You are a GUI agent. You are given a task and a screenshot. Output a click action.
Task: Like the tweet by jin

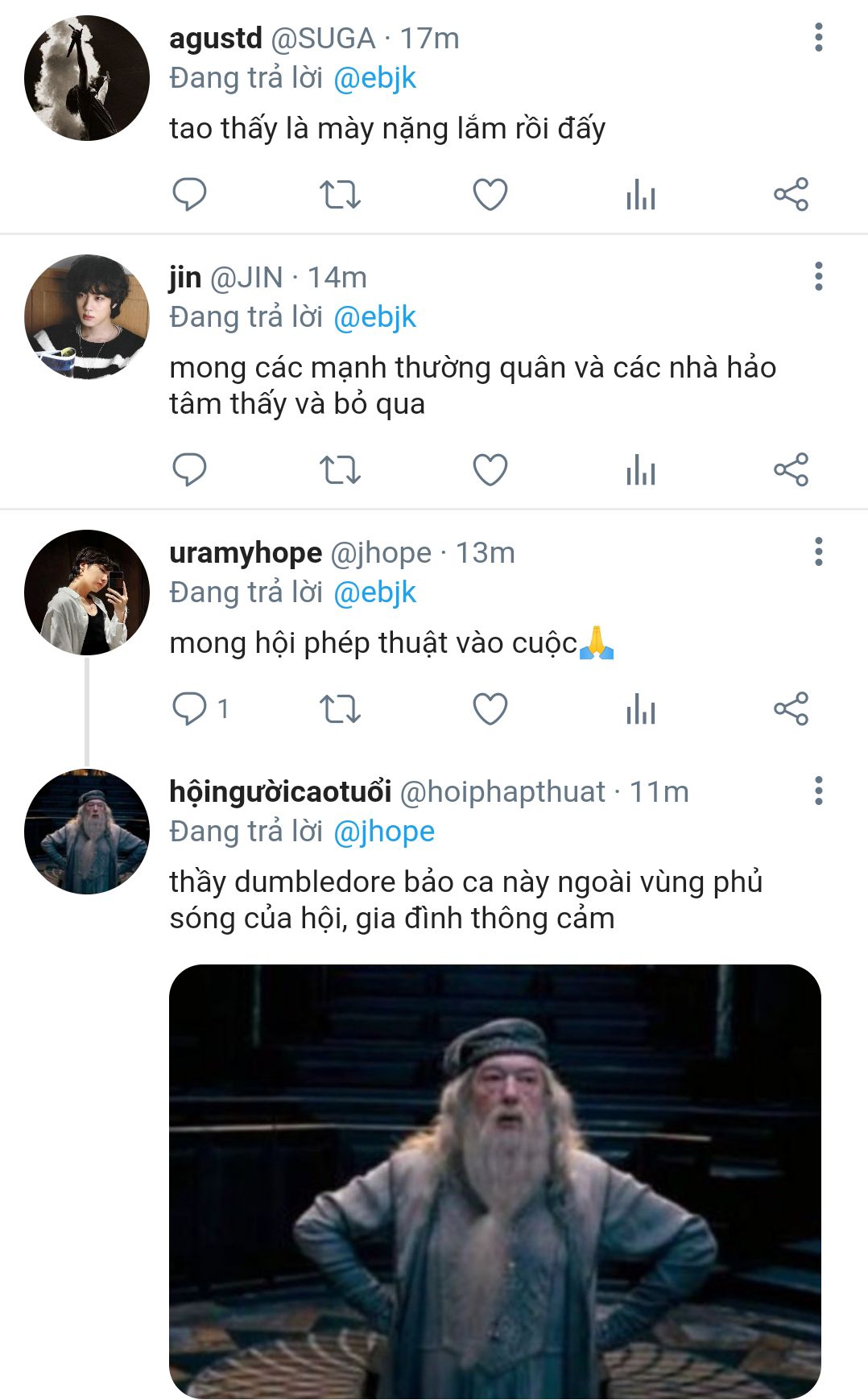click(x=490, y=469)
